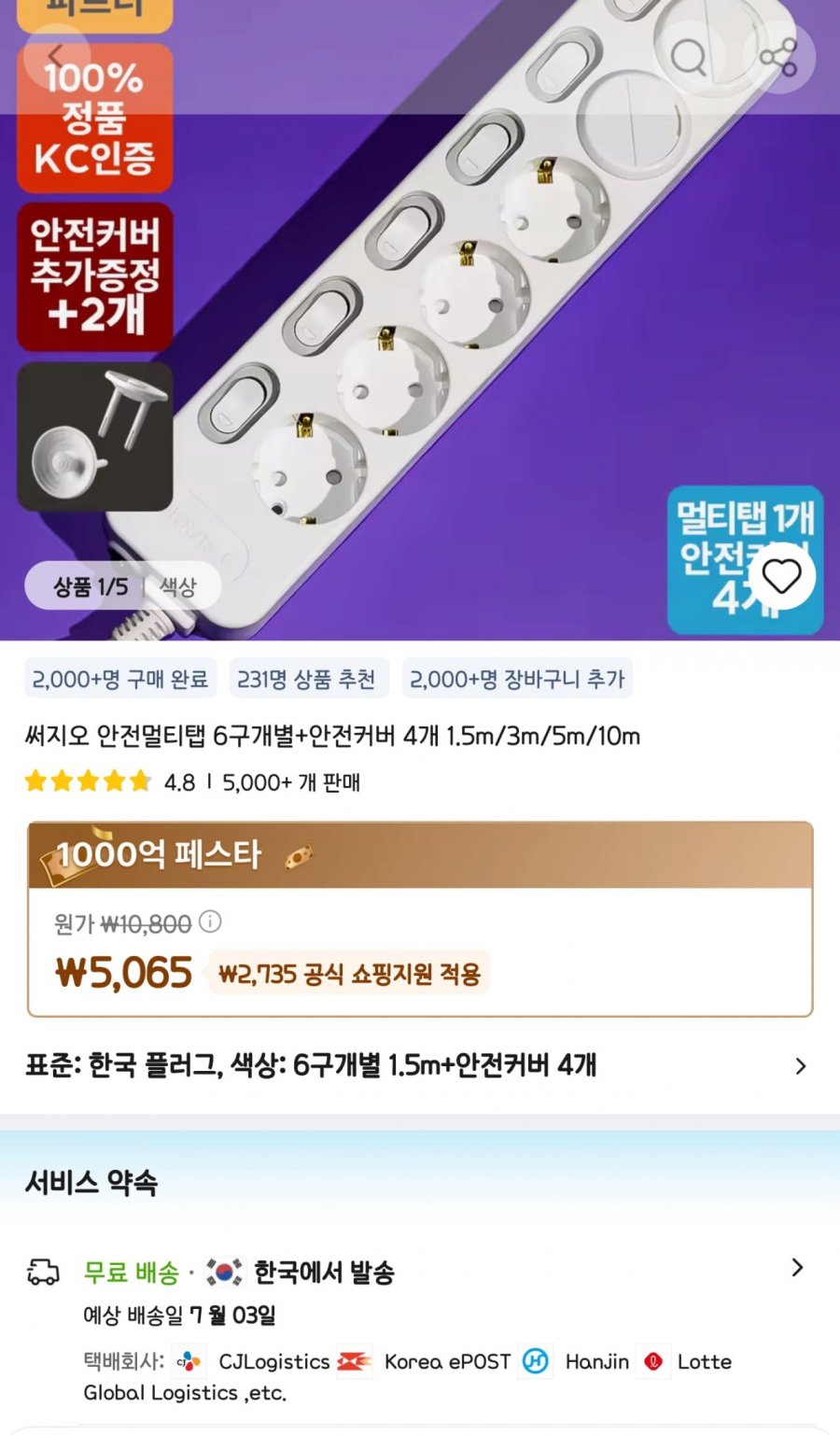Open search from the top bar
Viewport: 840px width, 1435px height.
click(x=689, y=57)
